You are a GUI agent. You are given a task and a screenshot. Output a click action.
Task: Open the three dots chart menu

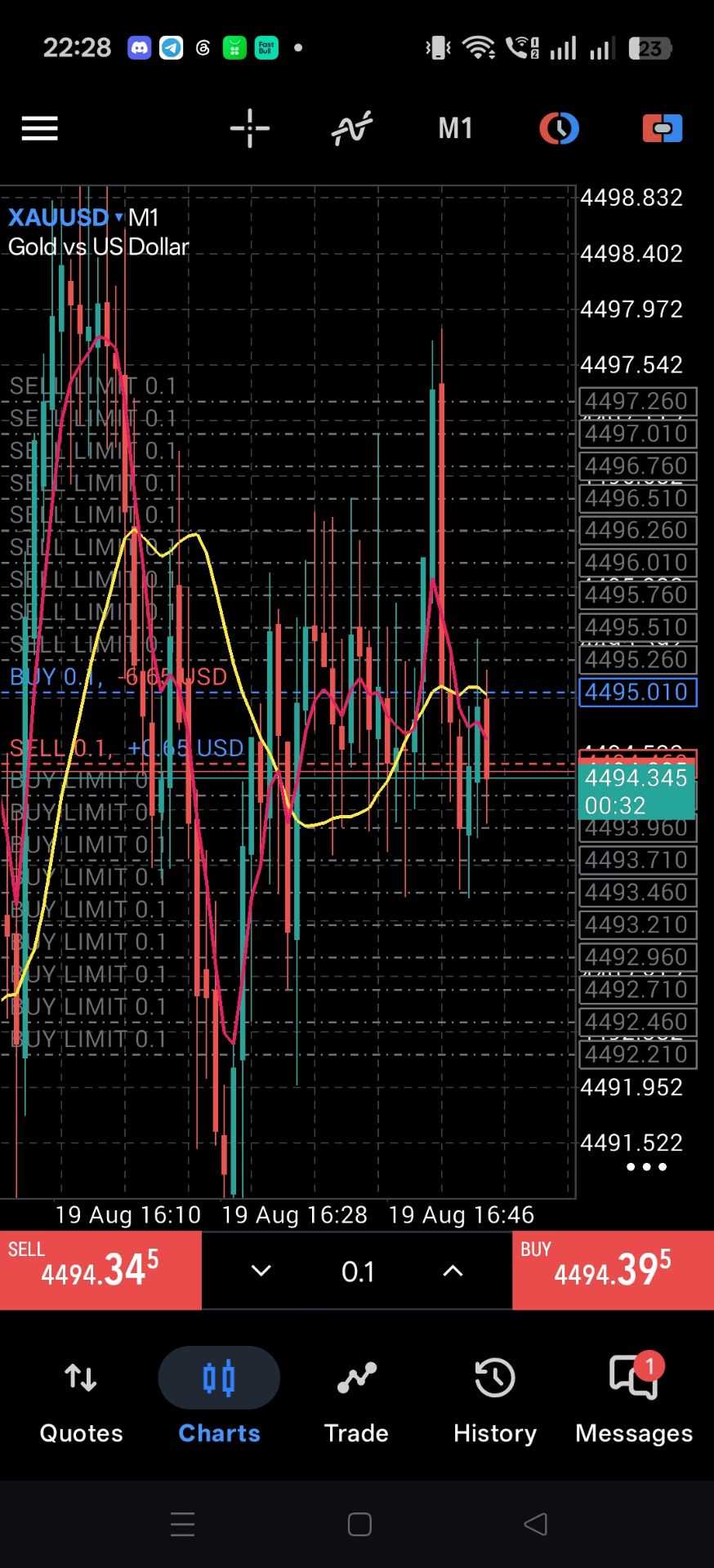[x=646, y=1167]
